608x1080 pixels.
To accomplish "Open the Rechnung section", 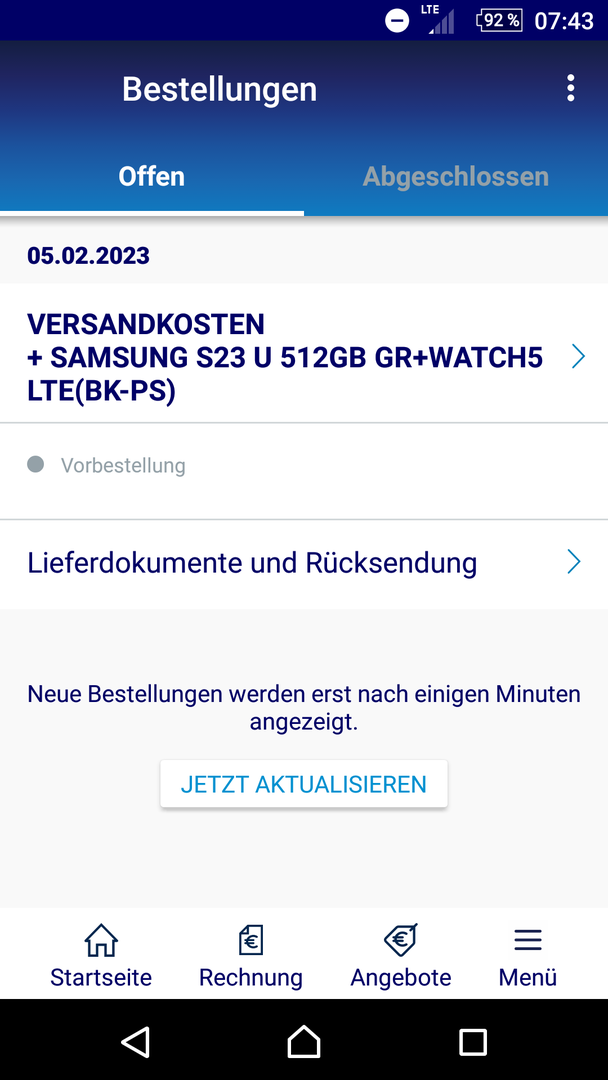I will point(251,956).
